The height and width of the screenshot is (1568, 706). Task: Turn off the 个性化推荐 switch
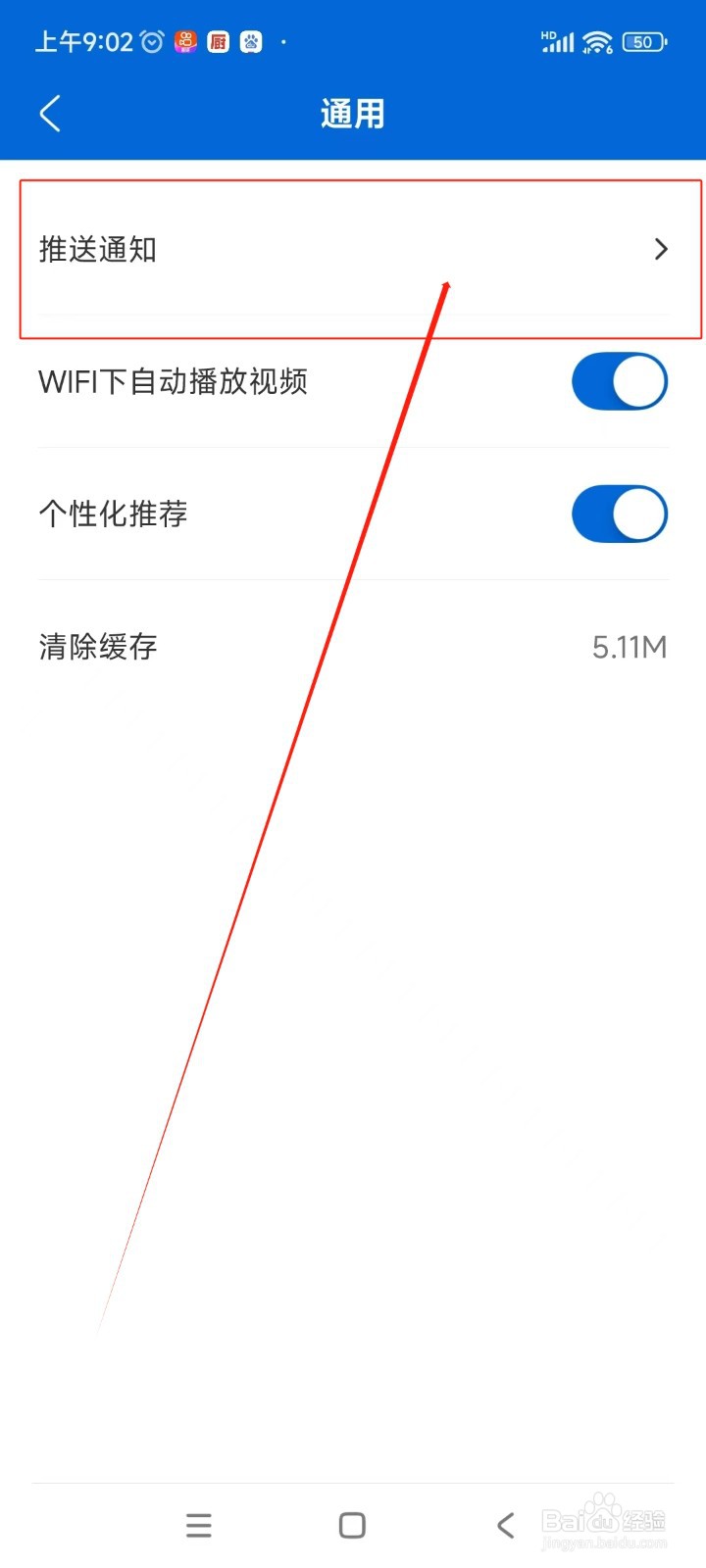pos(619,514)
